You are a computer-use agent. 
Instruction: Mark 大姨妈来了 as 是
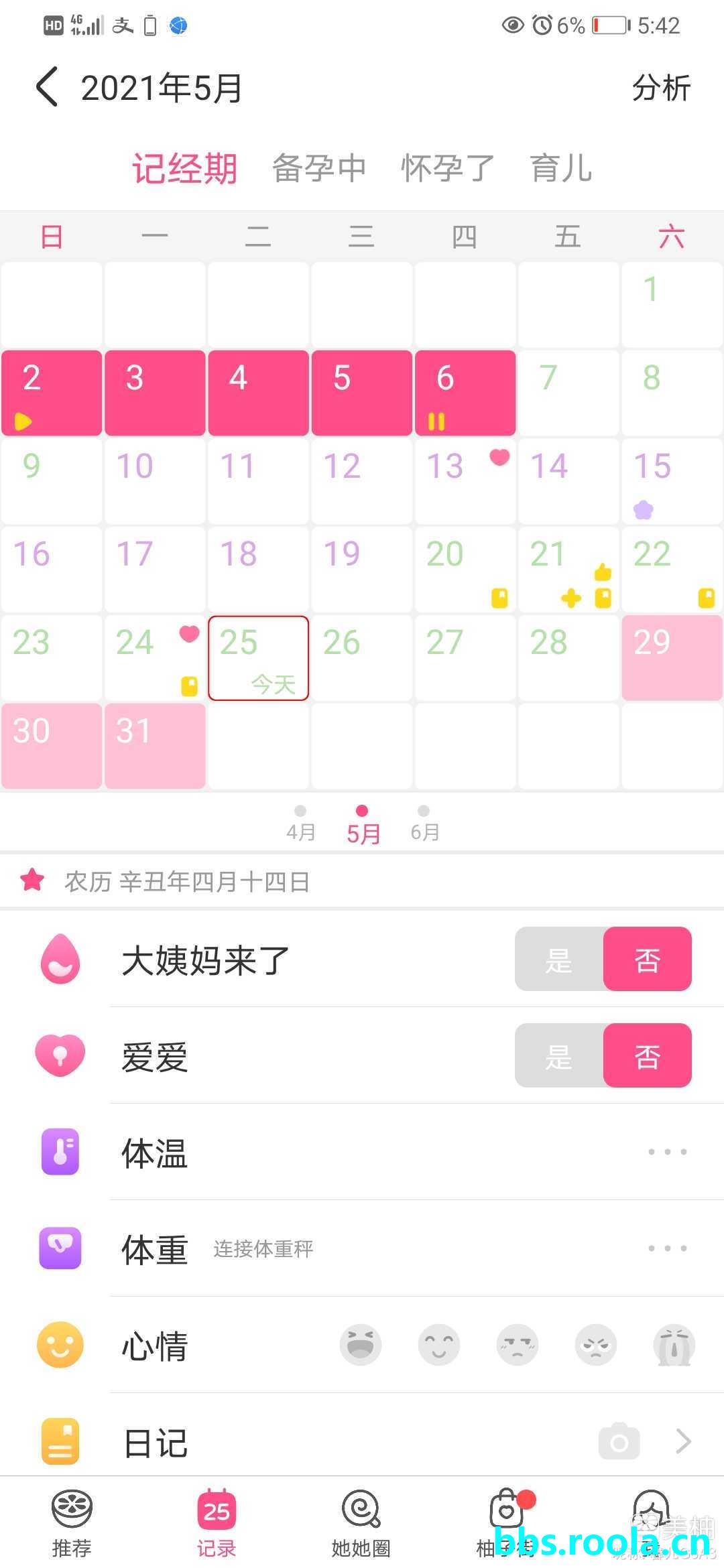point(559,959)
